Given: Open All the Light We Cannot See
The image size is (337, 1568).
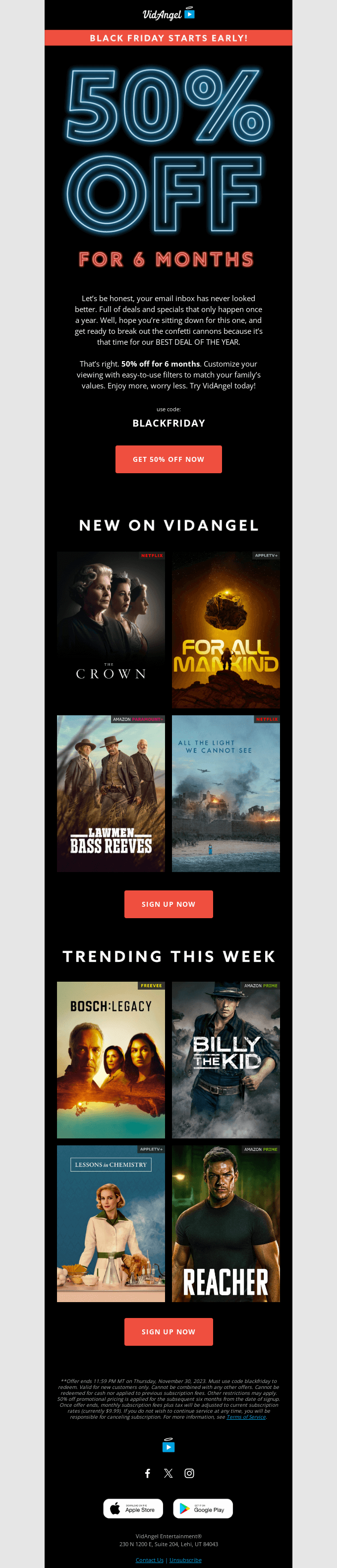Looking at the screenshot, I should click(x=225, y=793).
